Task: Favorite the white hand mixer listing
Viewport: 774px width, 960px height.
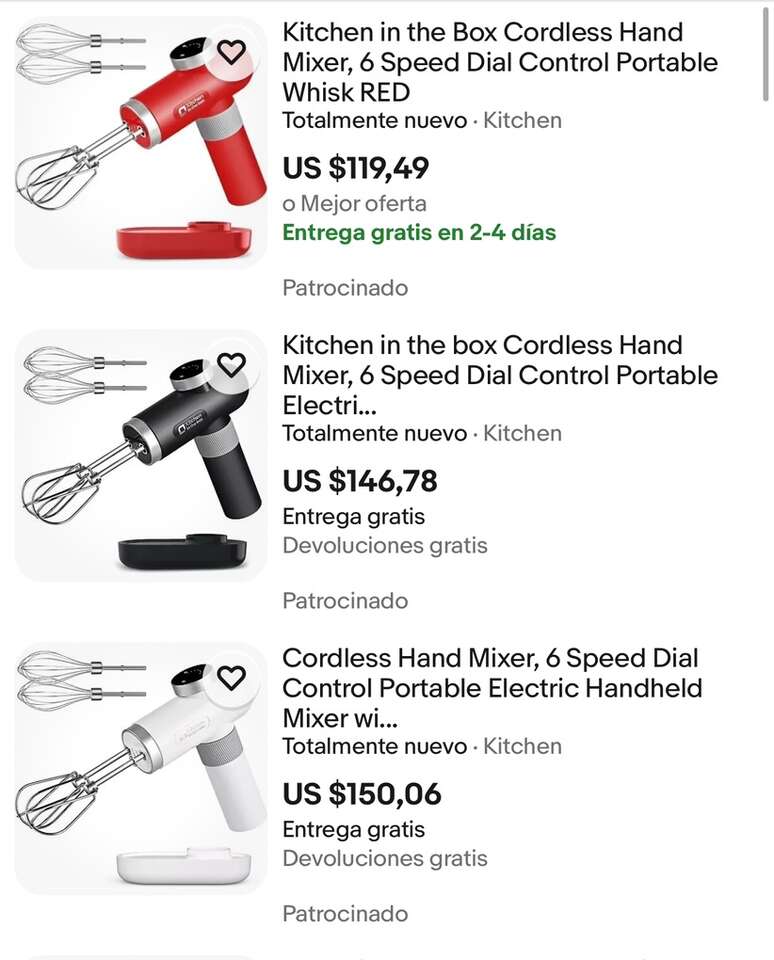Action: point(231,678)
